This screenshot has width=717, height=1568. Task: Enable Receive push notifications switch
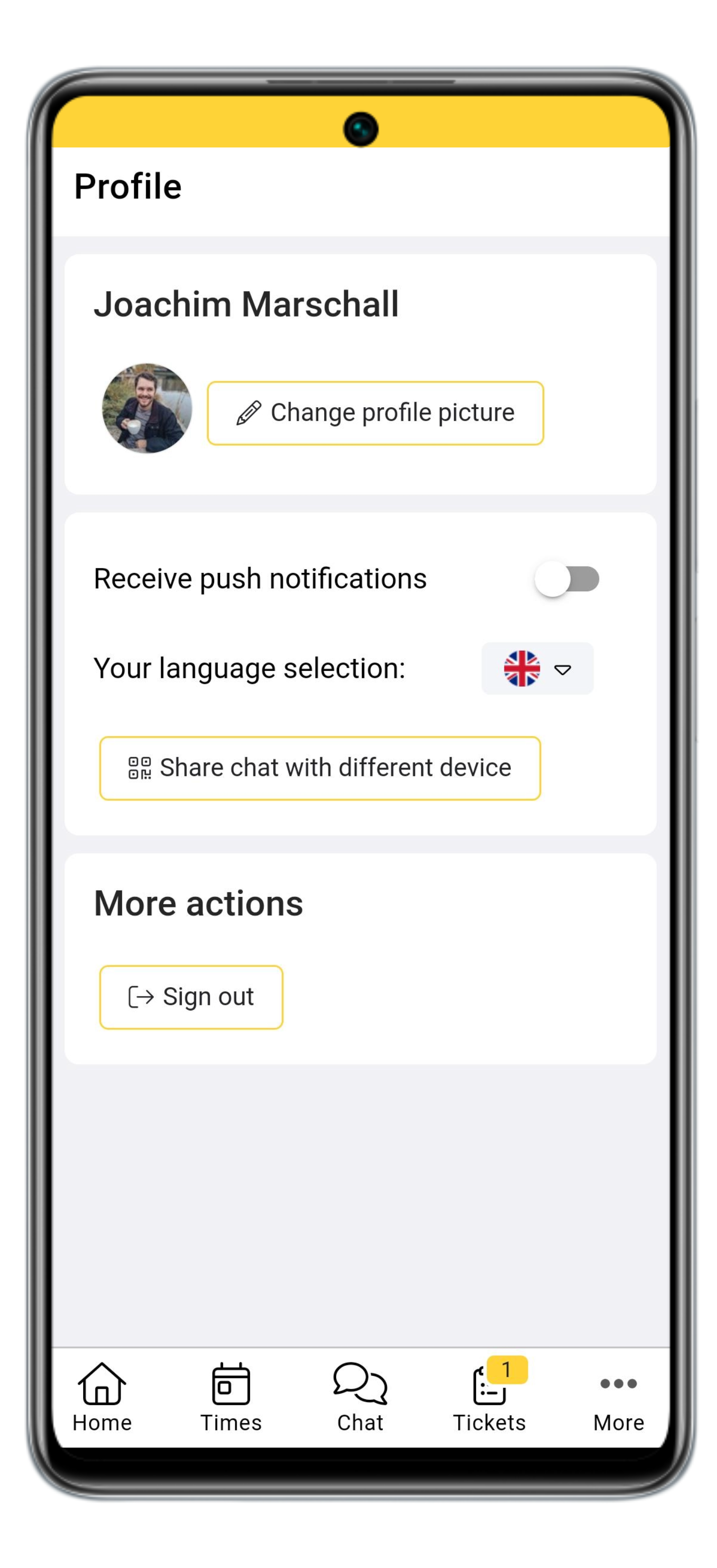tap(567, 579)
